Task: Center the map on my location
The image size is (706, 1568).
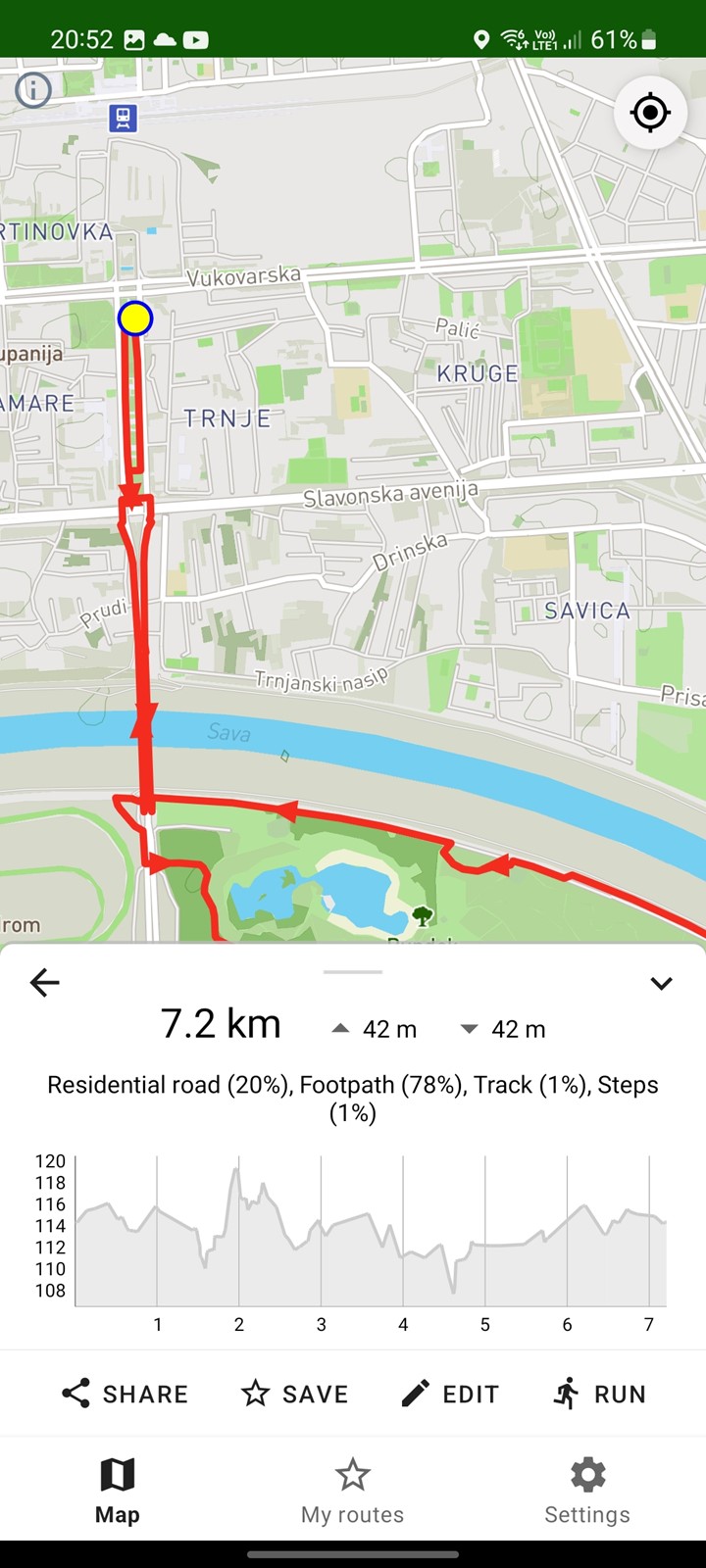Action: (649, 113)
